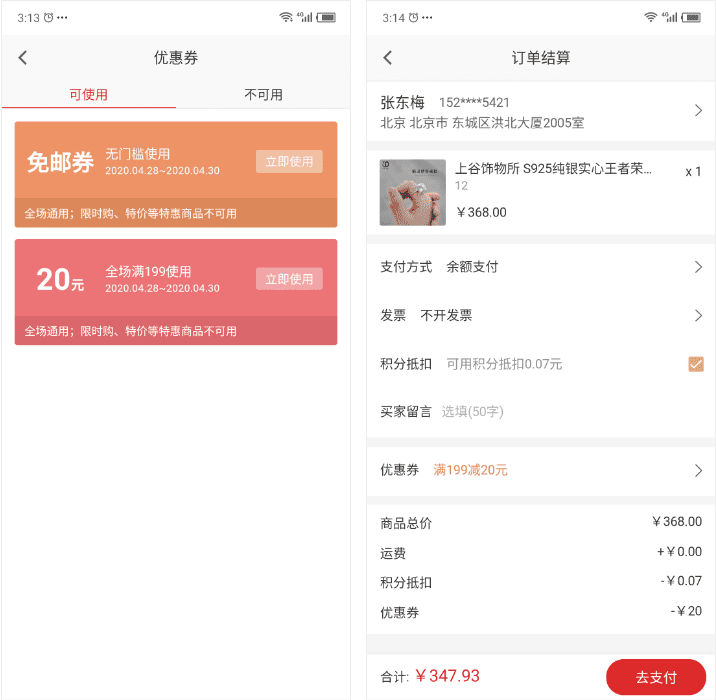This screenshot has height=700, width=716.
Task: Switch to the 不可用 tab
Action: [x=263, y=95]
